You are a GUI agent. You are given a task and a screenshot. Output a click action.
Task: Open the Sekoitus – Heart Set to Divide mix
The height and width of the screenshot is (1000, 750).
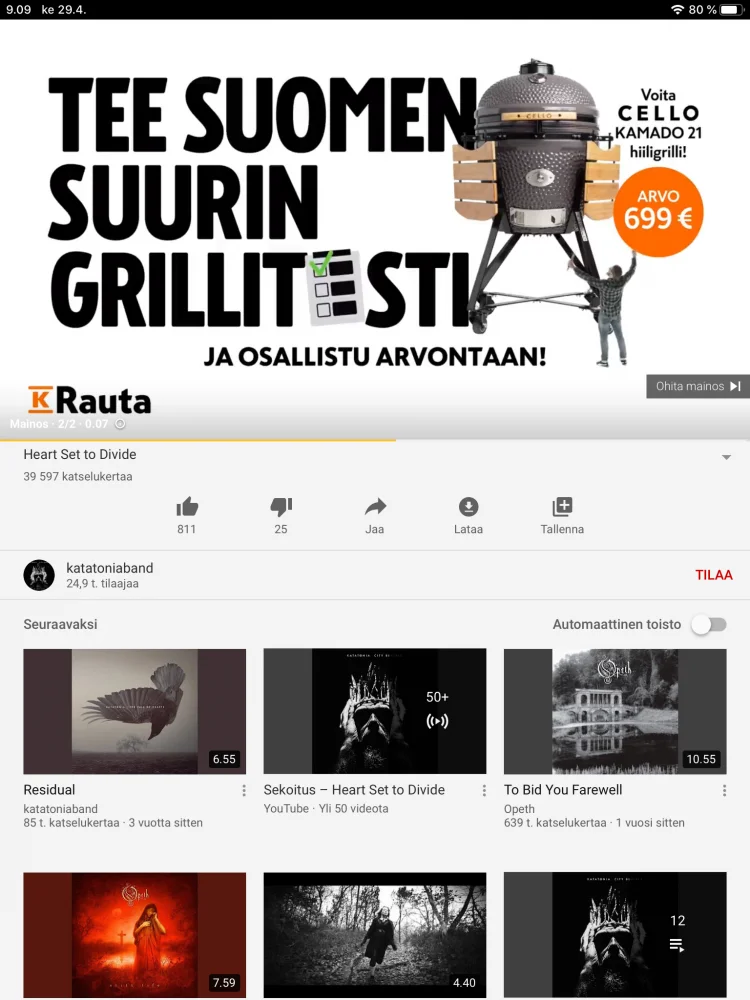375,711
